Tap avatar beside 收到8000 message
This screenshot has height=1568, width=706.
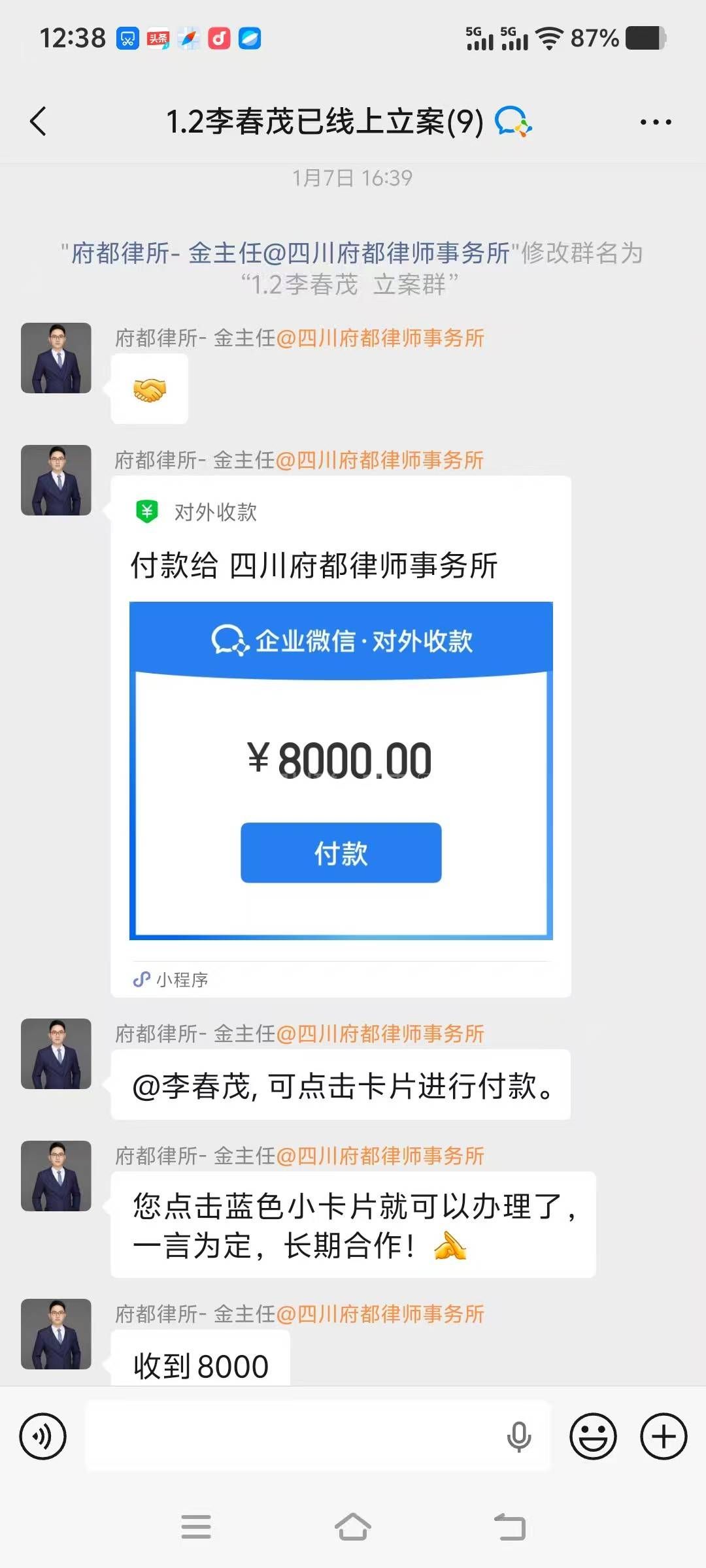pos(56,1333)
